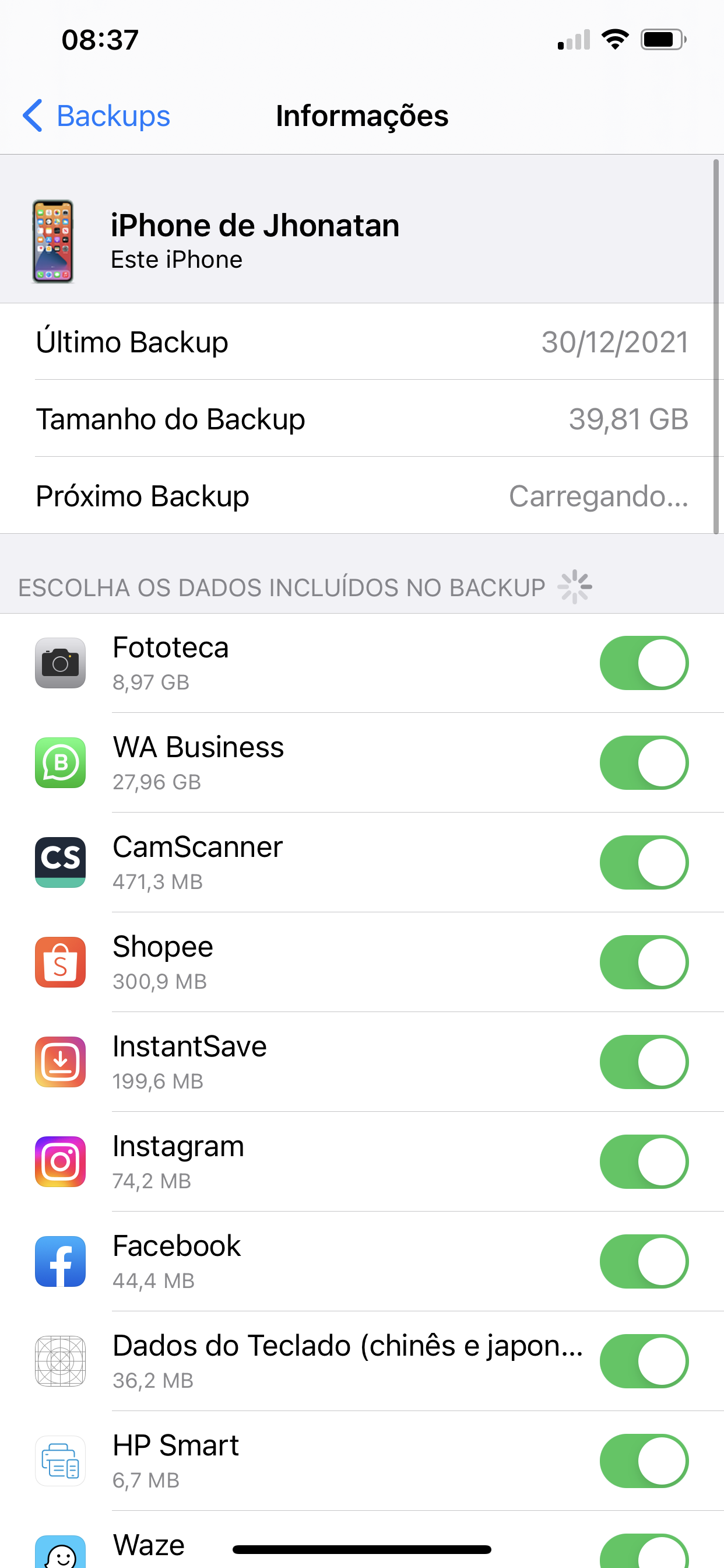Switch off HP Smart backup
724x1568 pixels.
(x=644, y=1461)
